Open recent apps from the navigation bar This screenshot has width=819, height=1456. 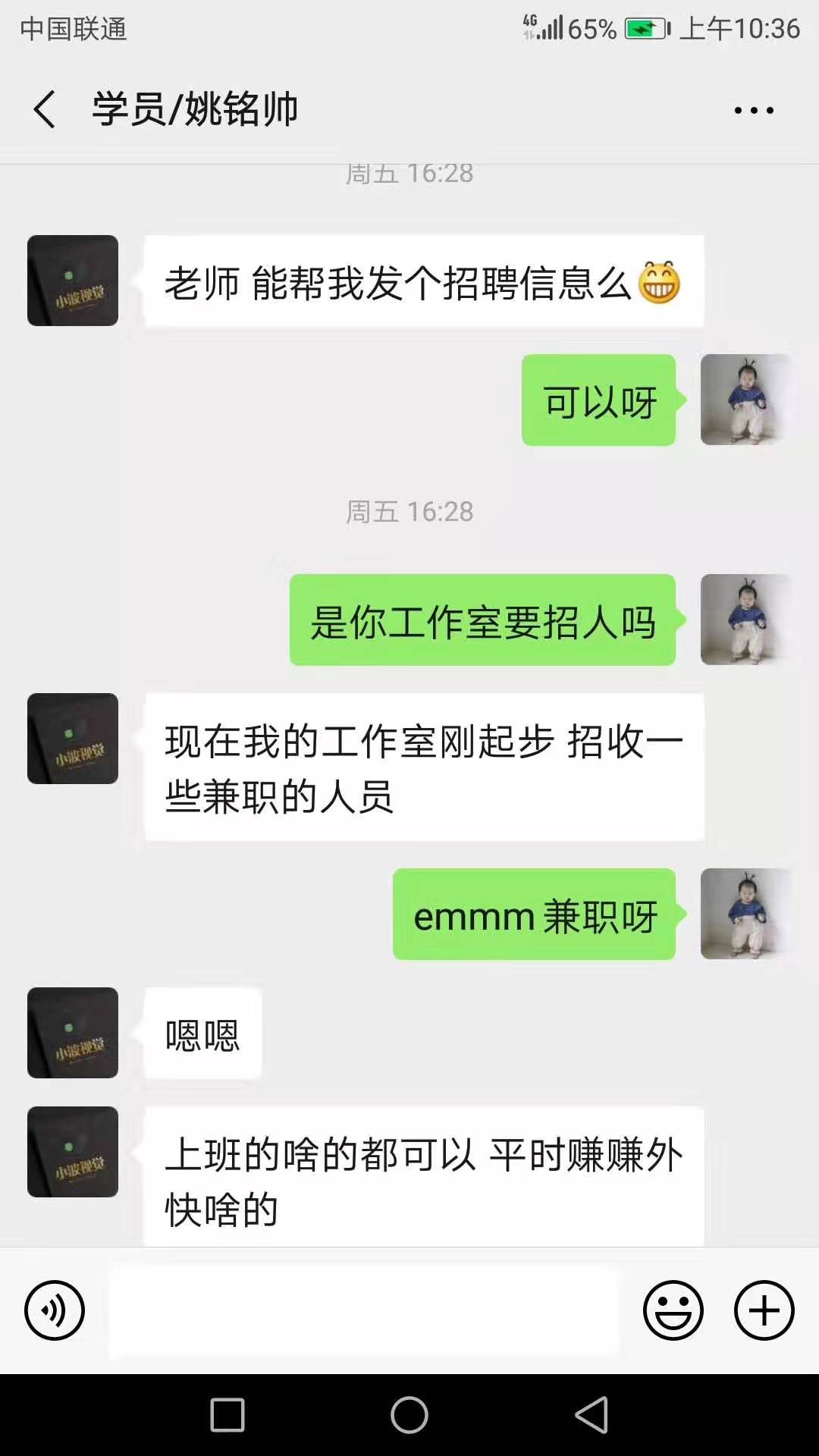click(x=227, y=1415)
